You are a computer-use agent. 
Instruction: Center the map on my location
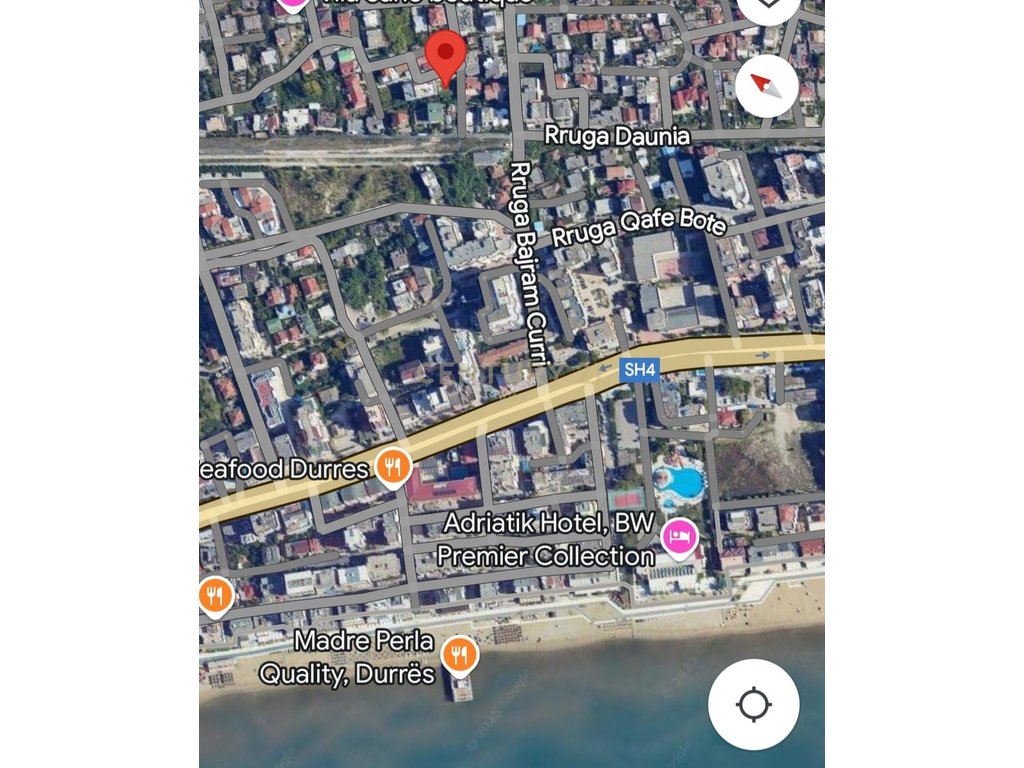753,705
